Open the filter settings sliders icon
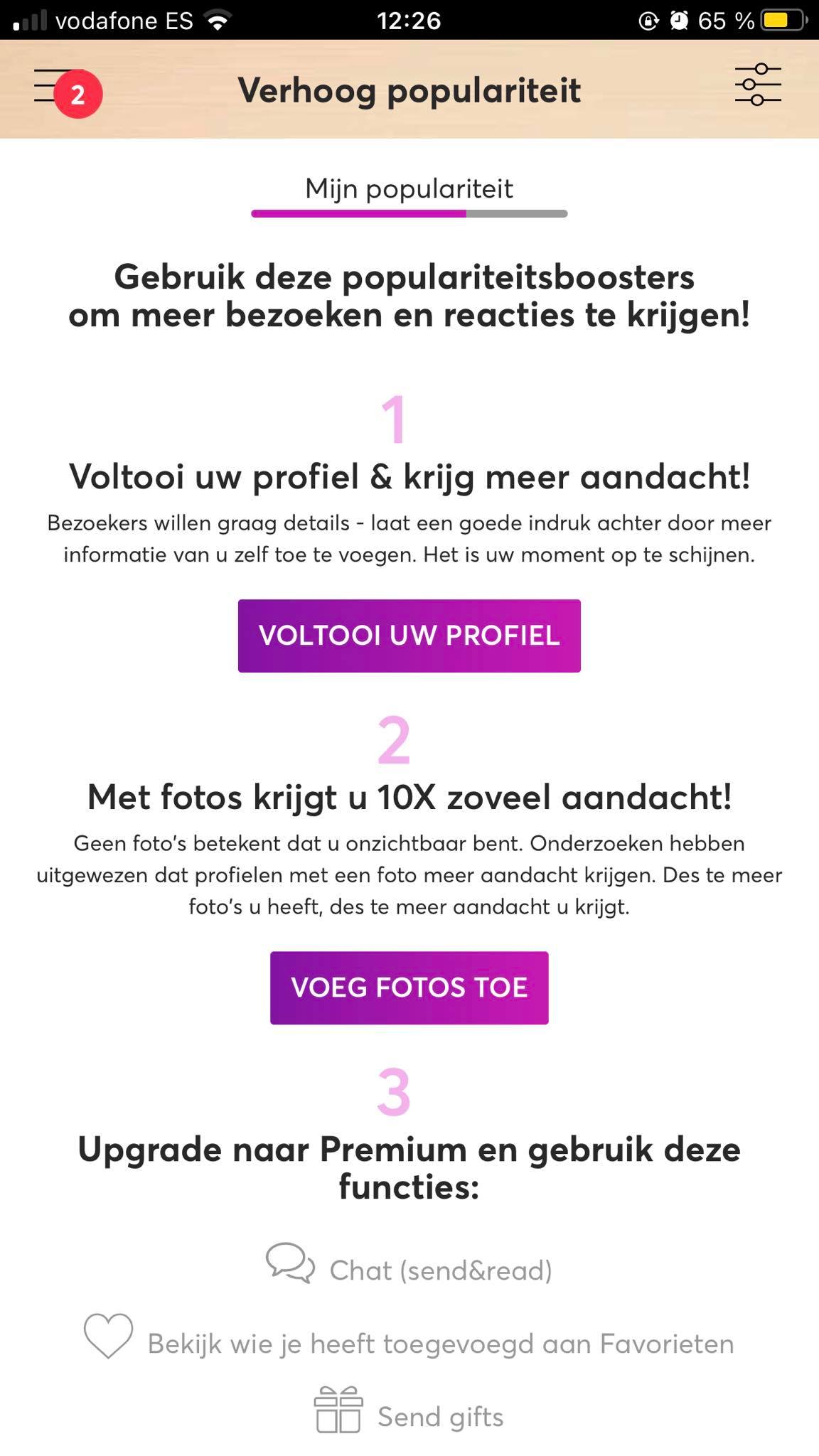The width and height of the screenshot is (819, 1456). click(758, 85)
